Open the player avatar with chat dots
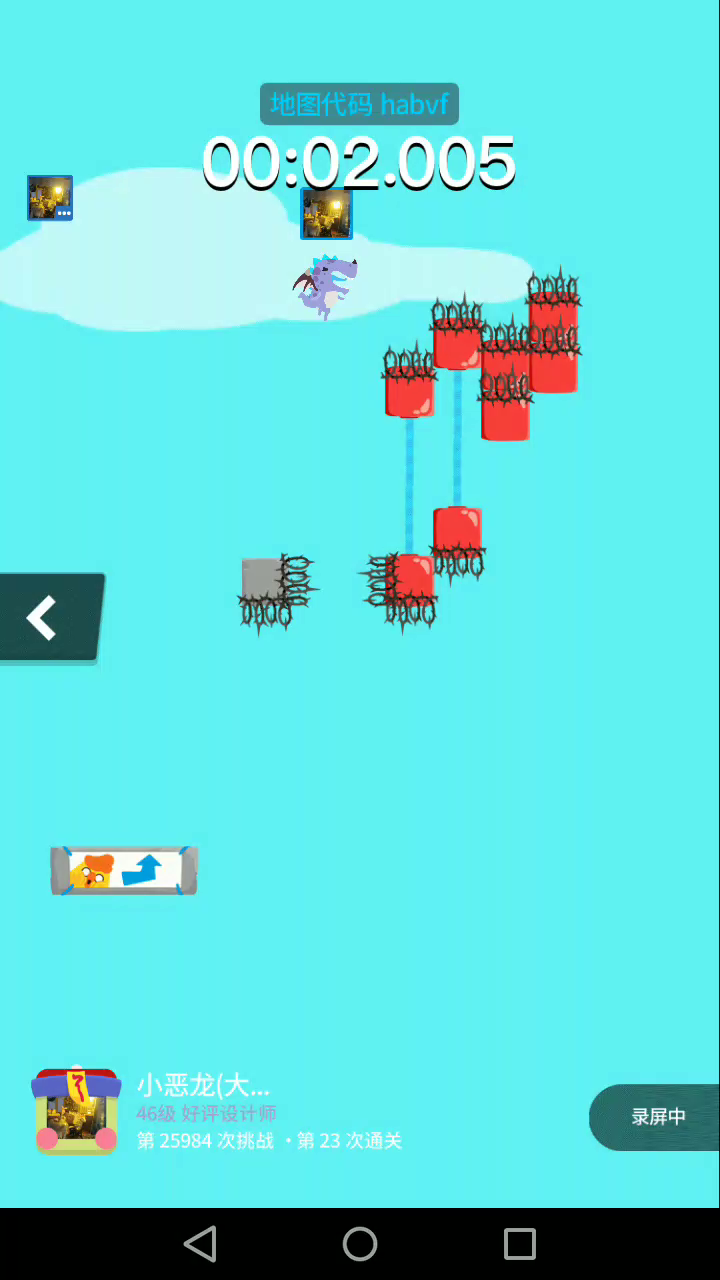 [x=50, y=198]
